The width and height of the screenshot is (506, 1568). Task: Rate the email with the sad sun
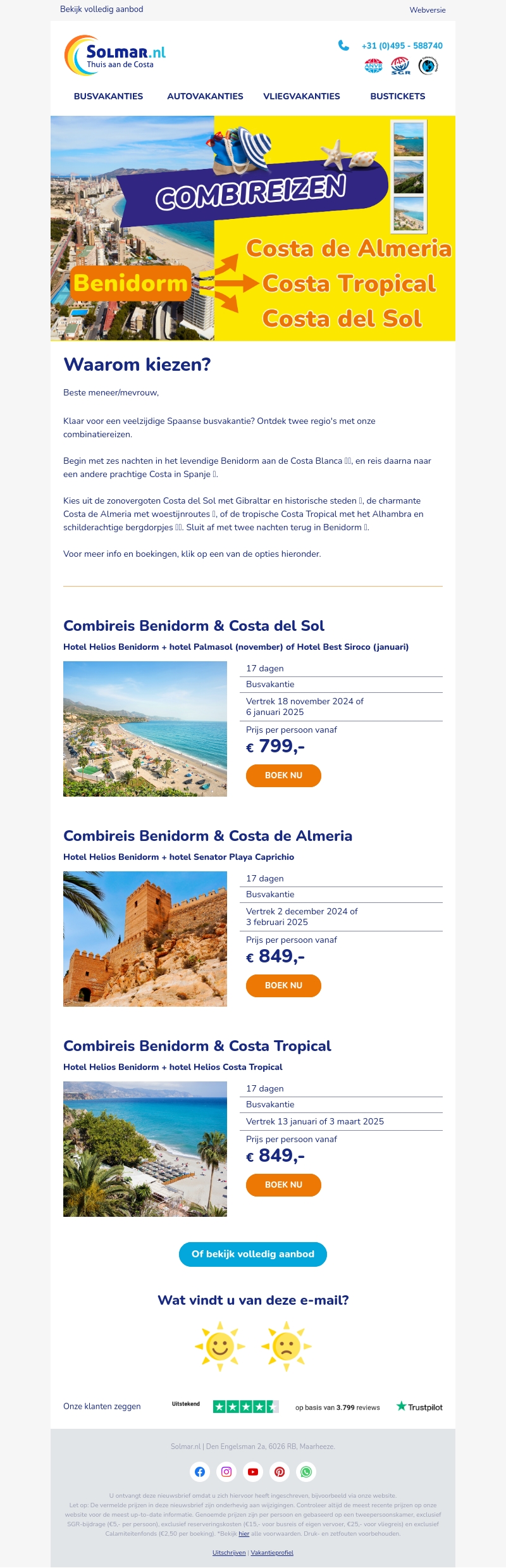pos(287,1347)
